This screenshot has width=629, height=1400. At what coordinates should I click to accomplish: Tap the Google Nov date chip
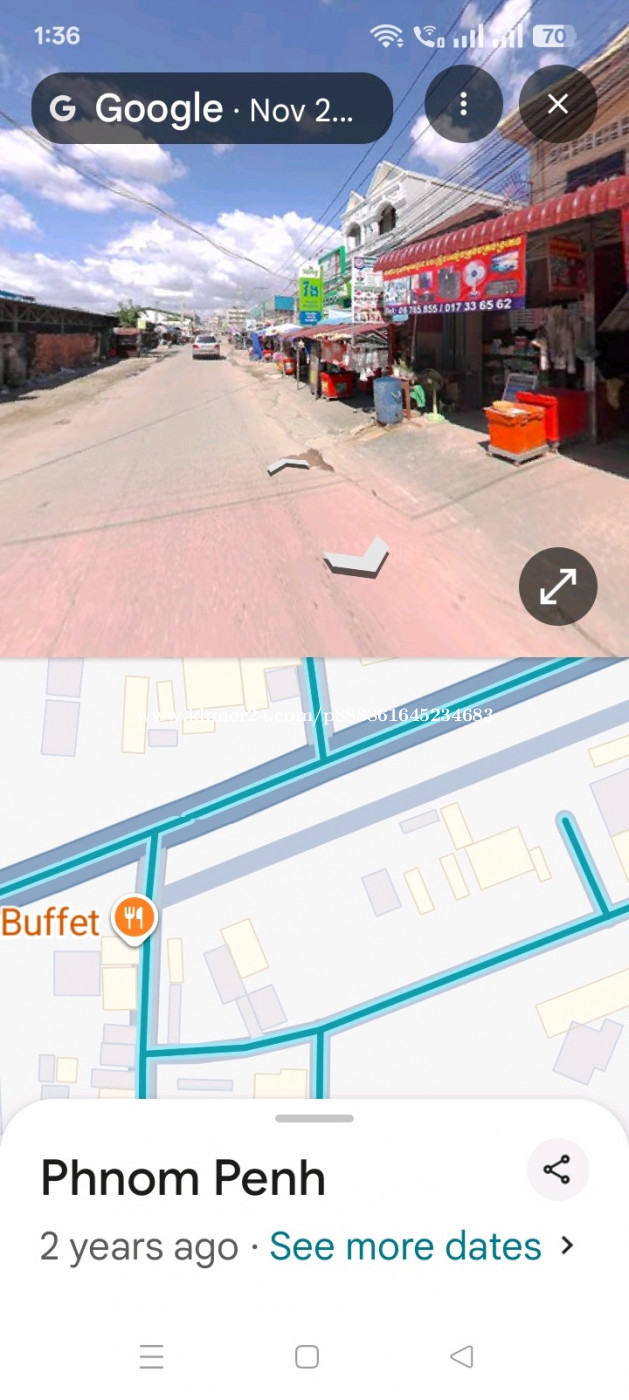211,108
